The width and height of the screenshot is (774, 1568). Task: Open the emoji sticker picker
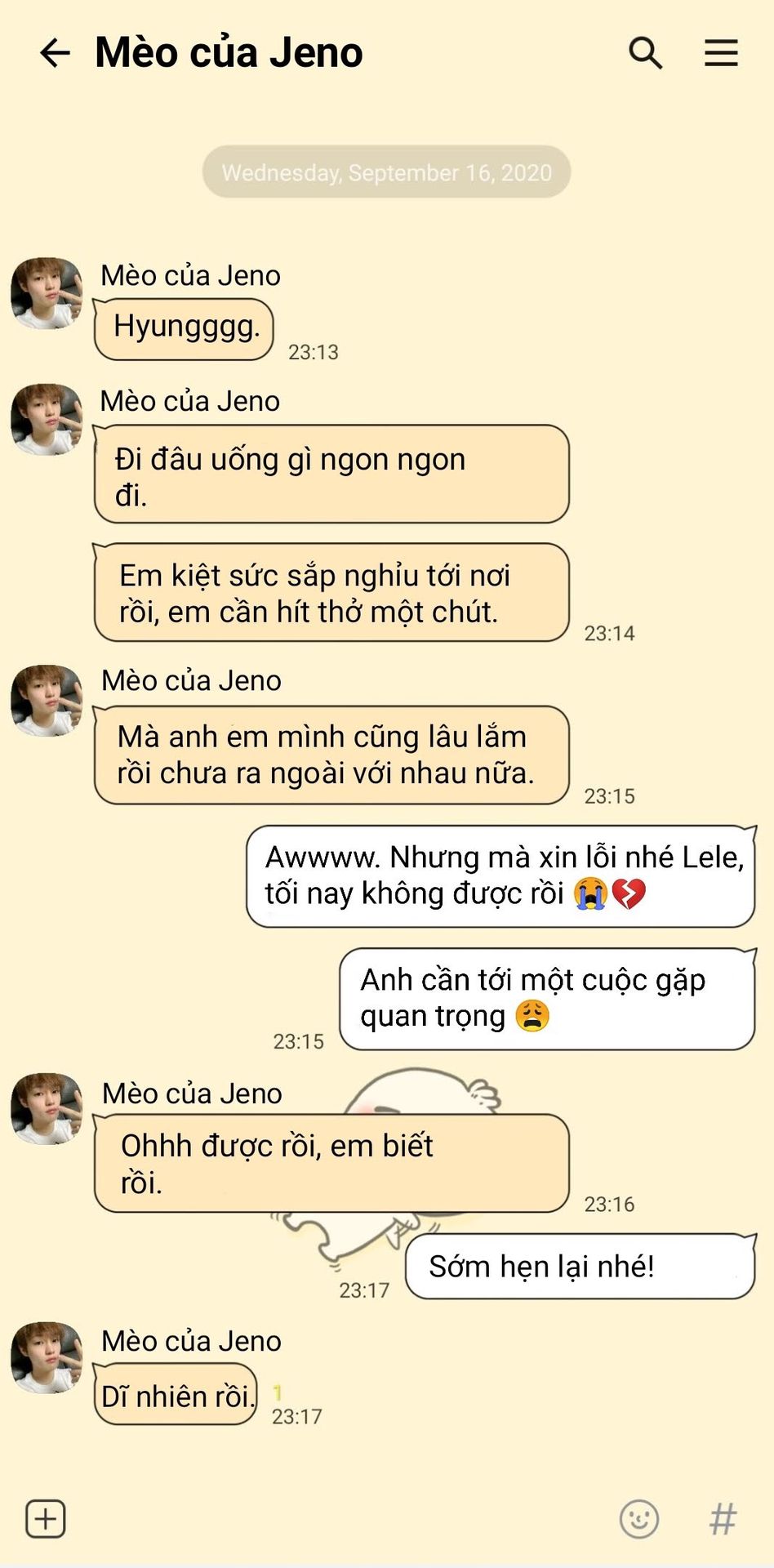(x=639, y=1519)
